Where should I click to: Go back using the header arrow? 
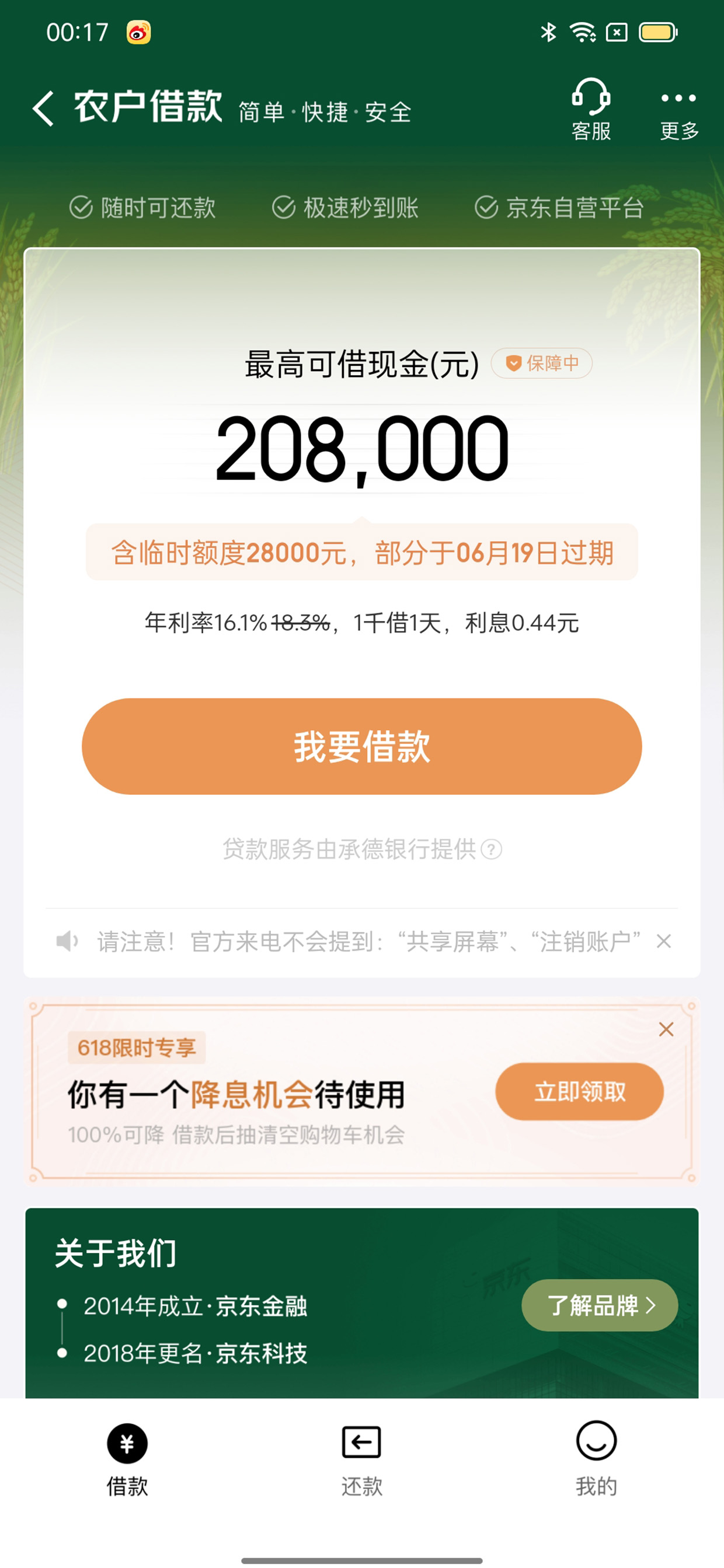[x=43, y=109]
